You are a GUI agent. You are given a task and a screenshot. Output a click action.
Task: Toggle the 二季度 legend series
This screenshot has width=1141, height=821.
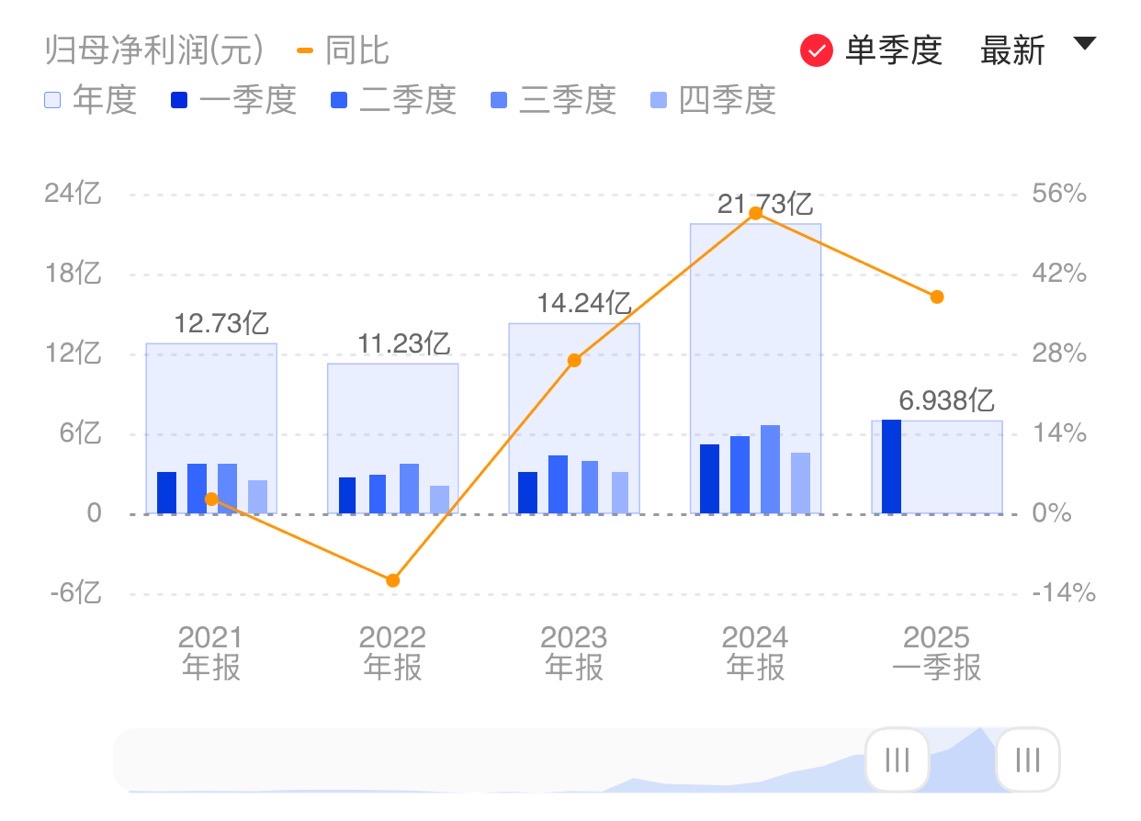393,100
